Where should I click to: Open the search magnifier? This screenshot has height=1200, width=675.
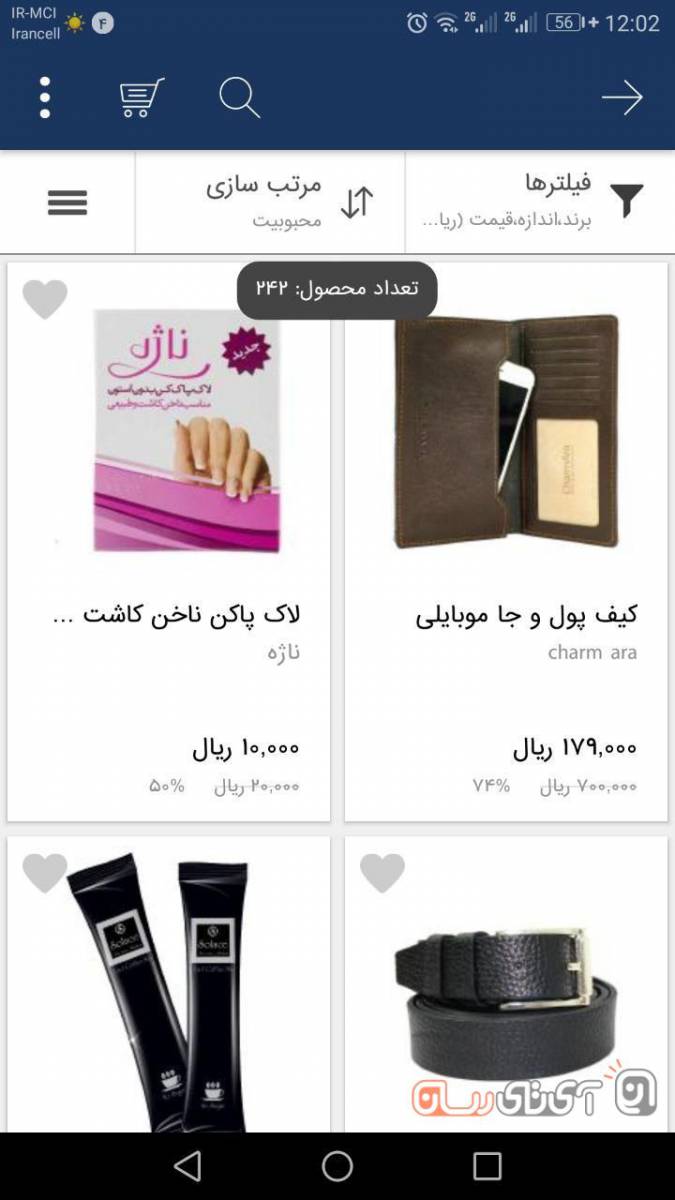[239, 98]
